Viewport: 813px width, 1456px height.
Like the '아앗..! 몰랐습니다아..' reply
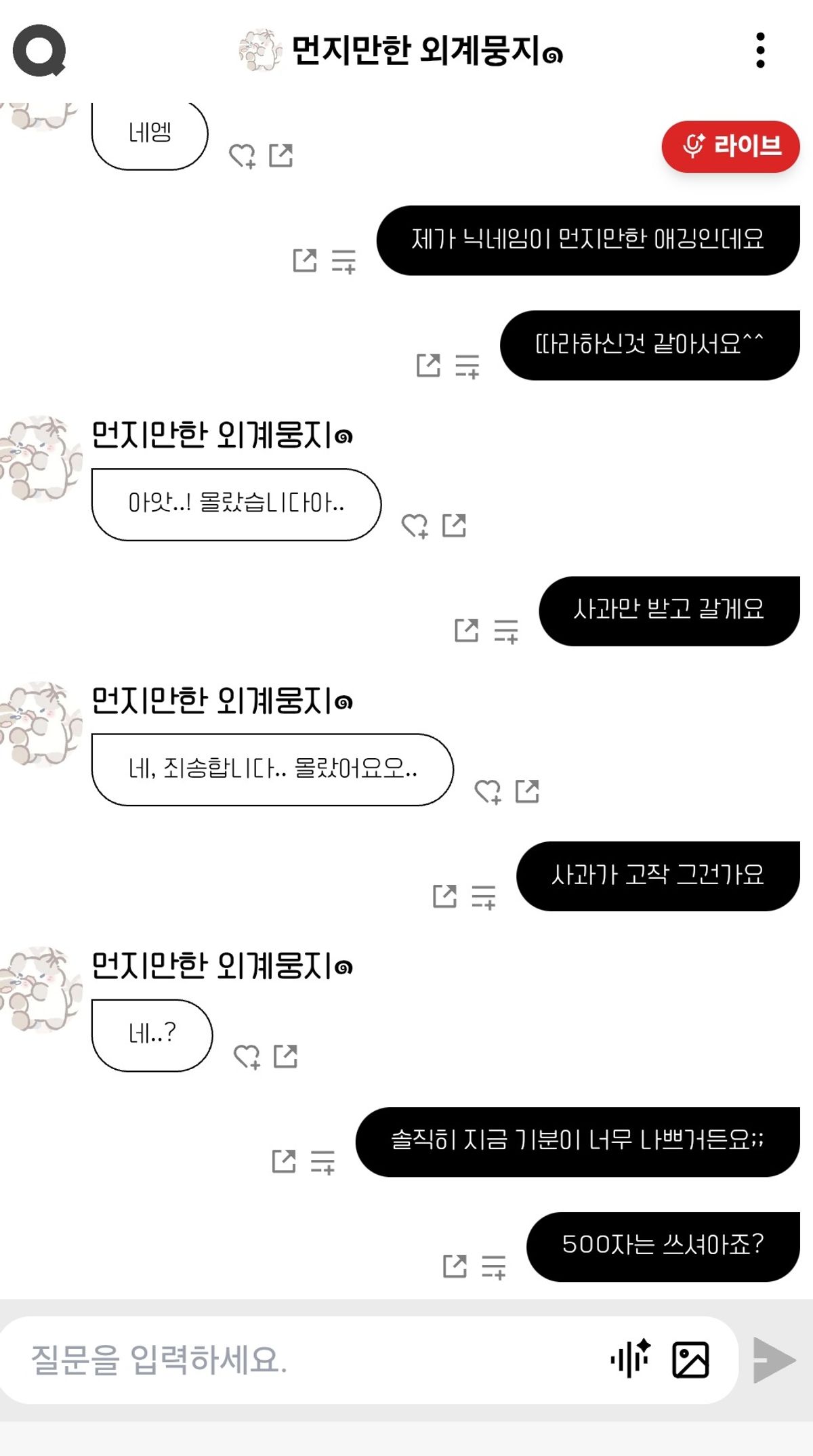pos(415,526)
